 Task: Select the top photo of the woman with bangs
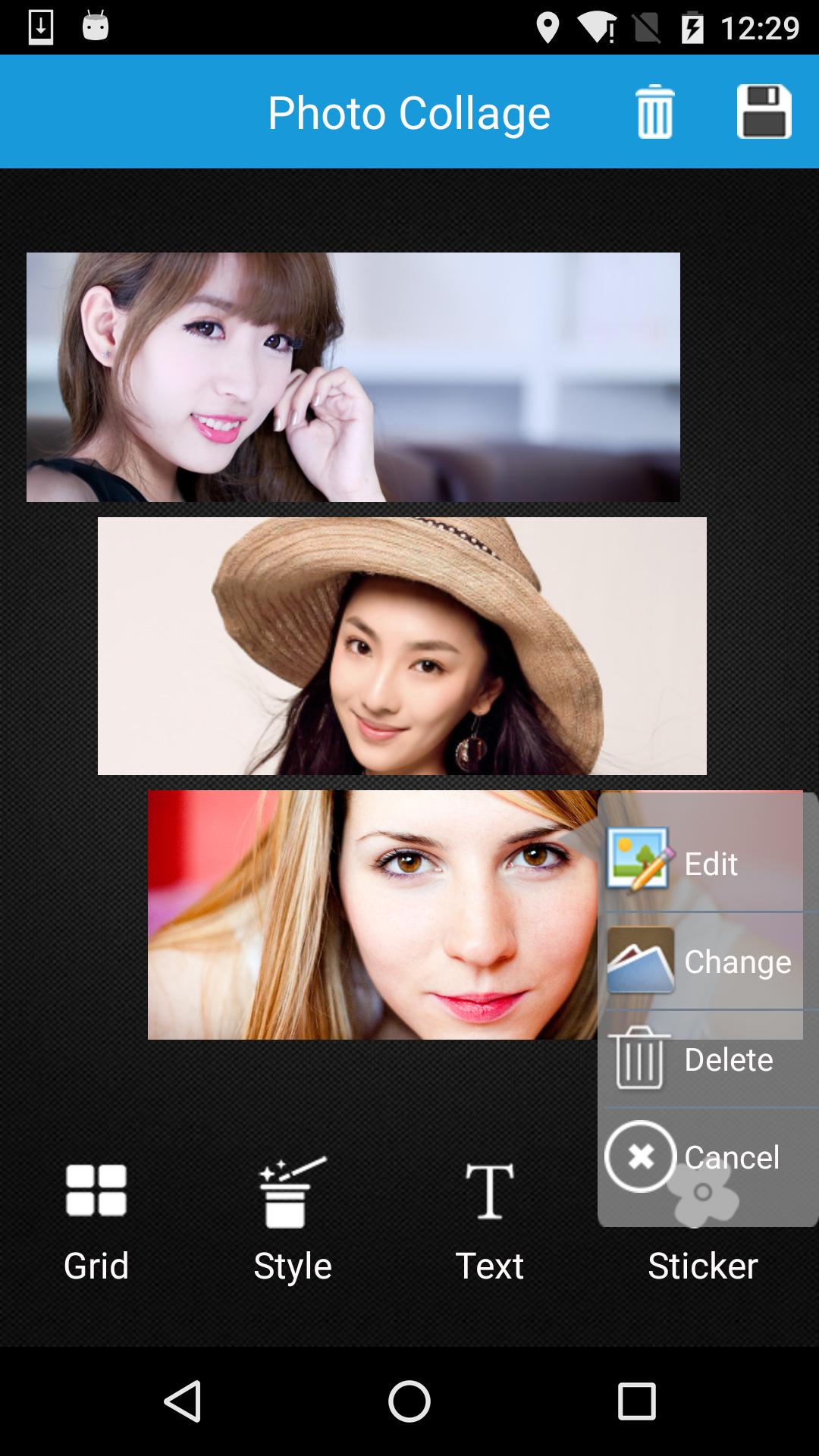(353, 377)
